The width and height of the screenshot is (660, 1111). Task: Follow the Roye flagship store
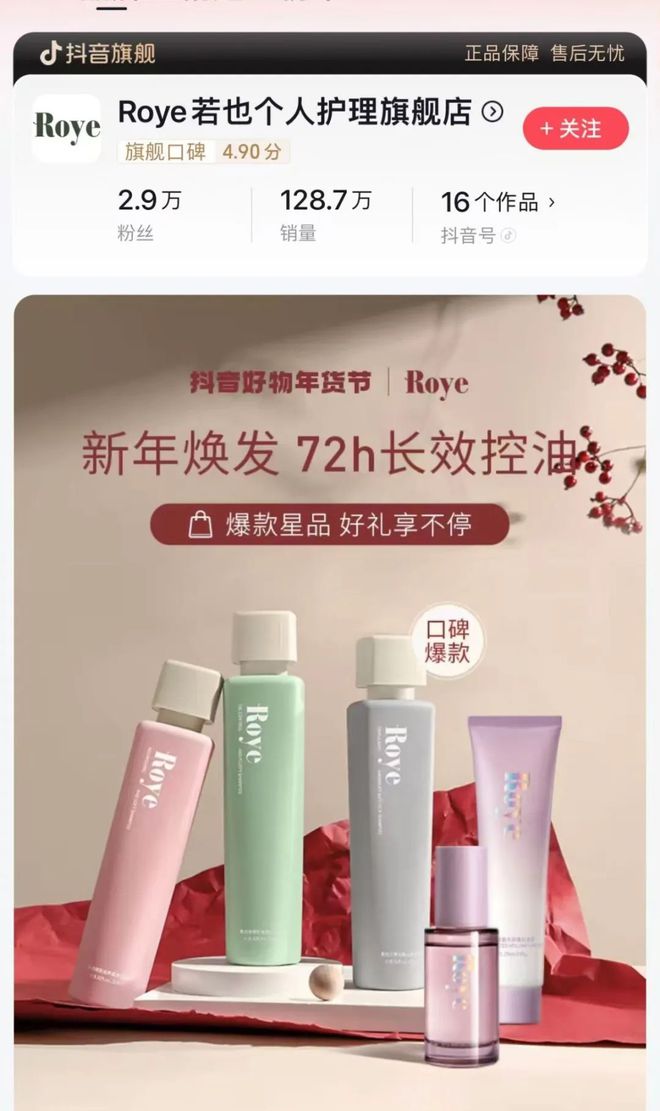(x=575, y=129)
